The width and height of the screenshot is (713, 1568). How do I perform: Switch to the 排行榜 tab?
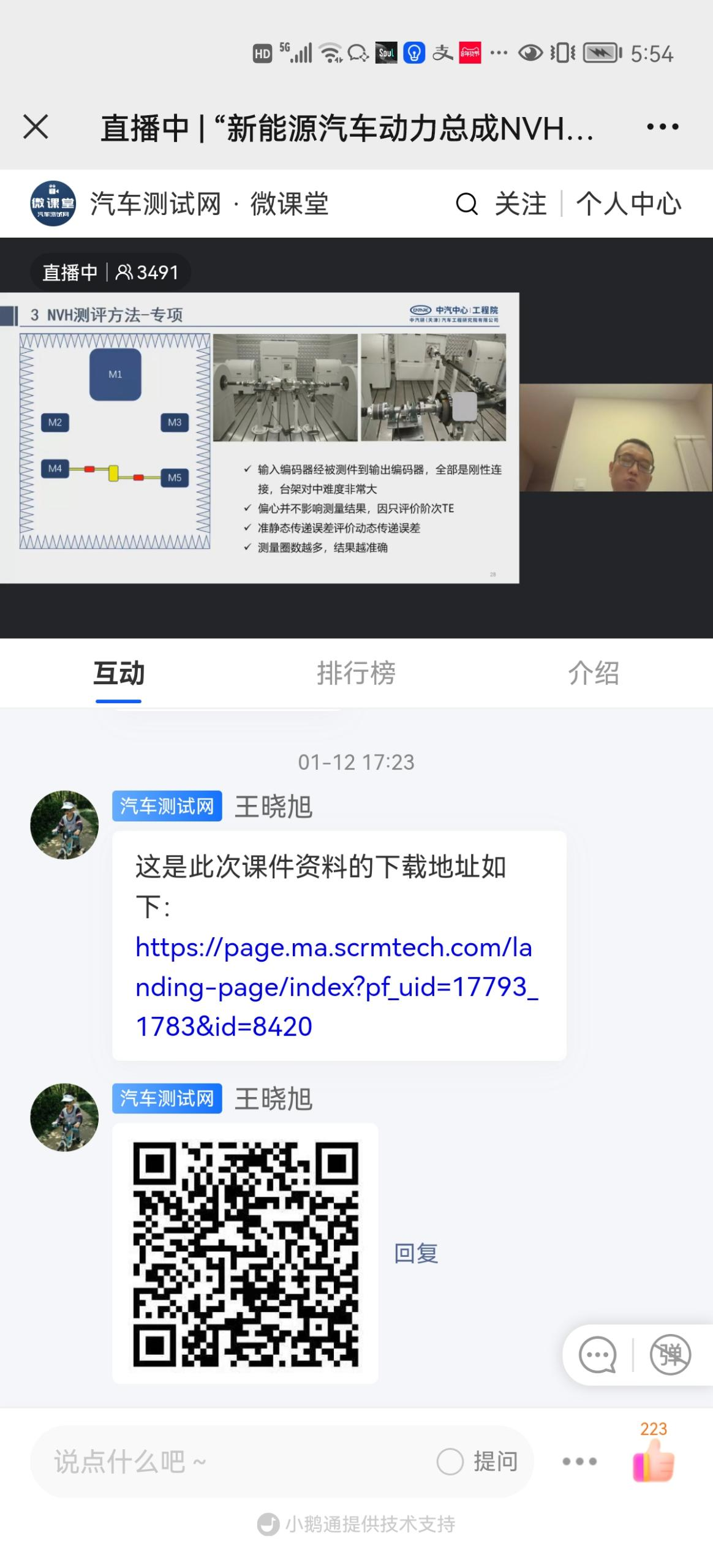pos(356,673)
